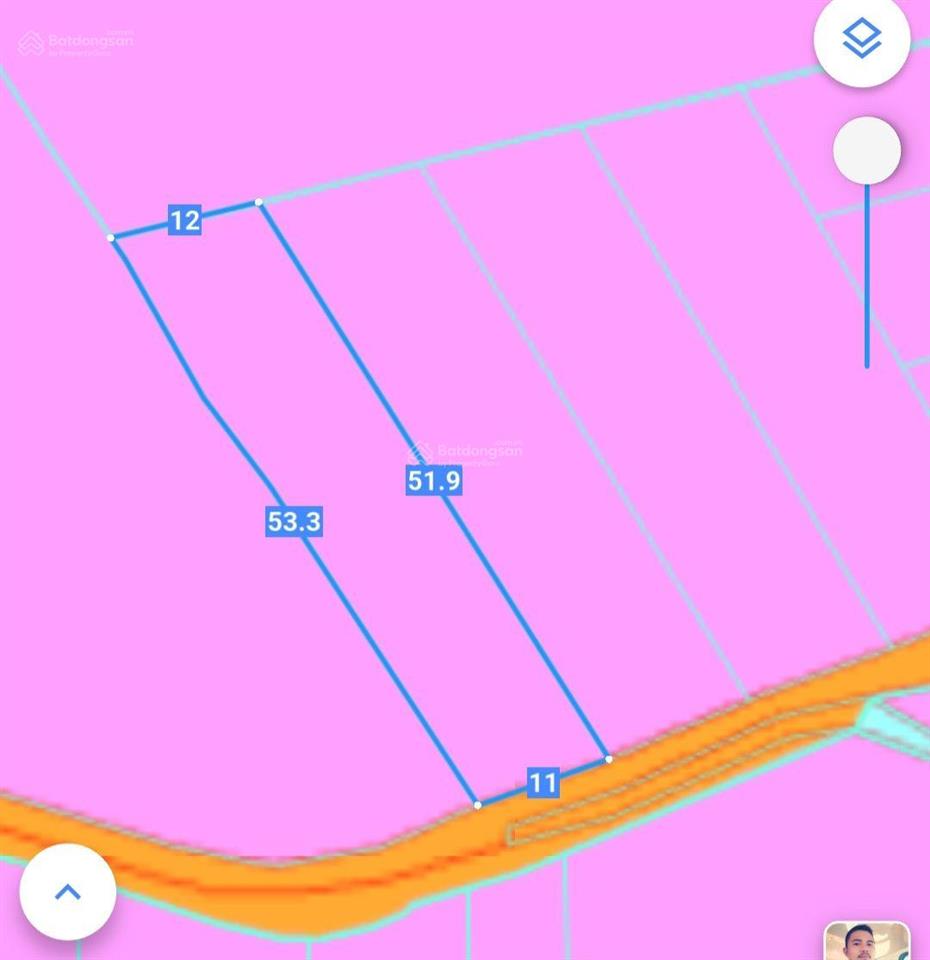Tap the layer opacity slider handle
This screenshot has width=930, height=960.
pyautogui.click(x=866, y=151)
